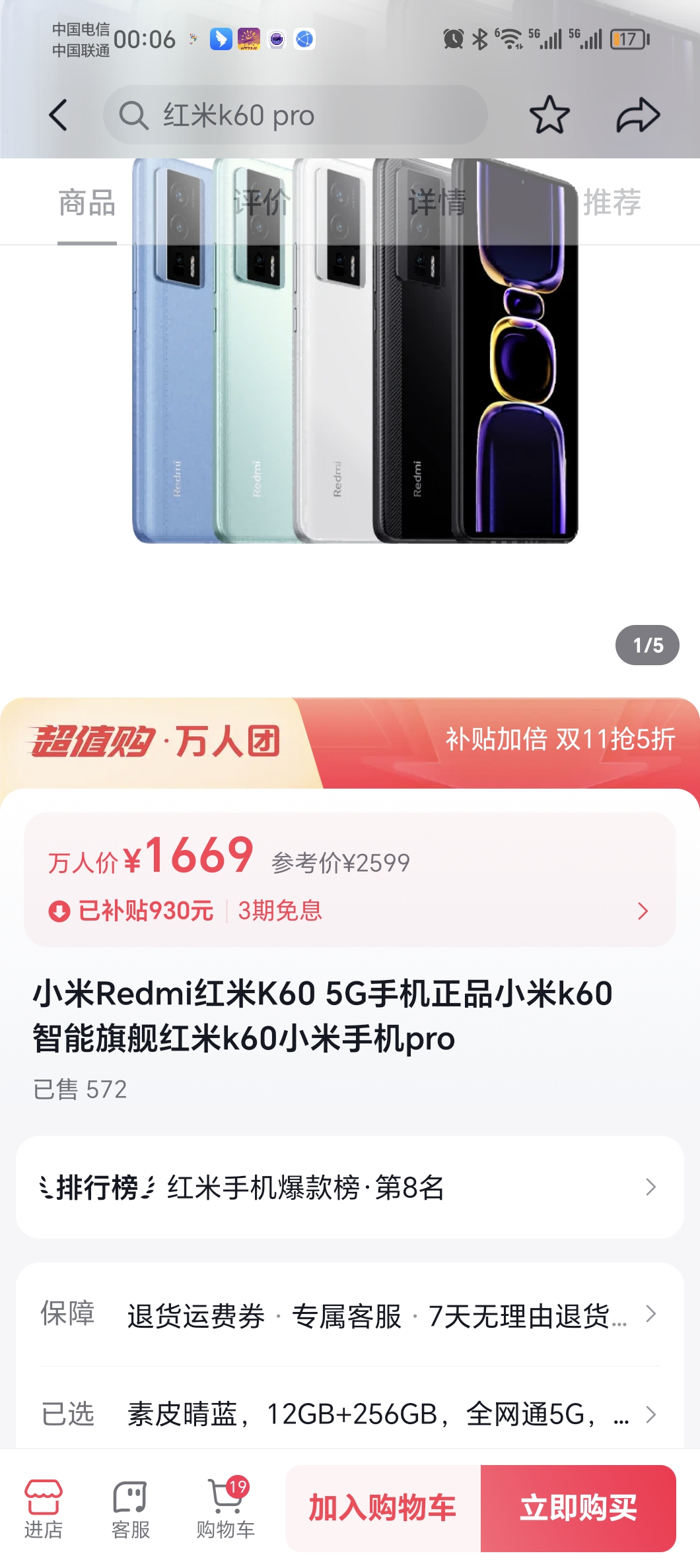The image size is (700, 1568).
Task: Expand the price details via the chevron
Action: click(644, 911)
